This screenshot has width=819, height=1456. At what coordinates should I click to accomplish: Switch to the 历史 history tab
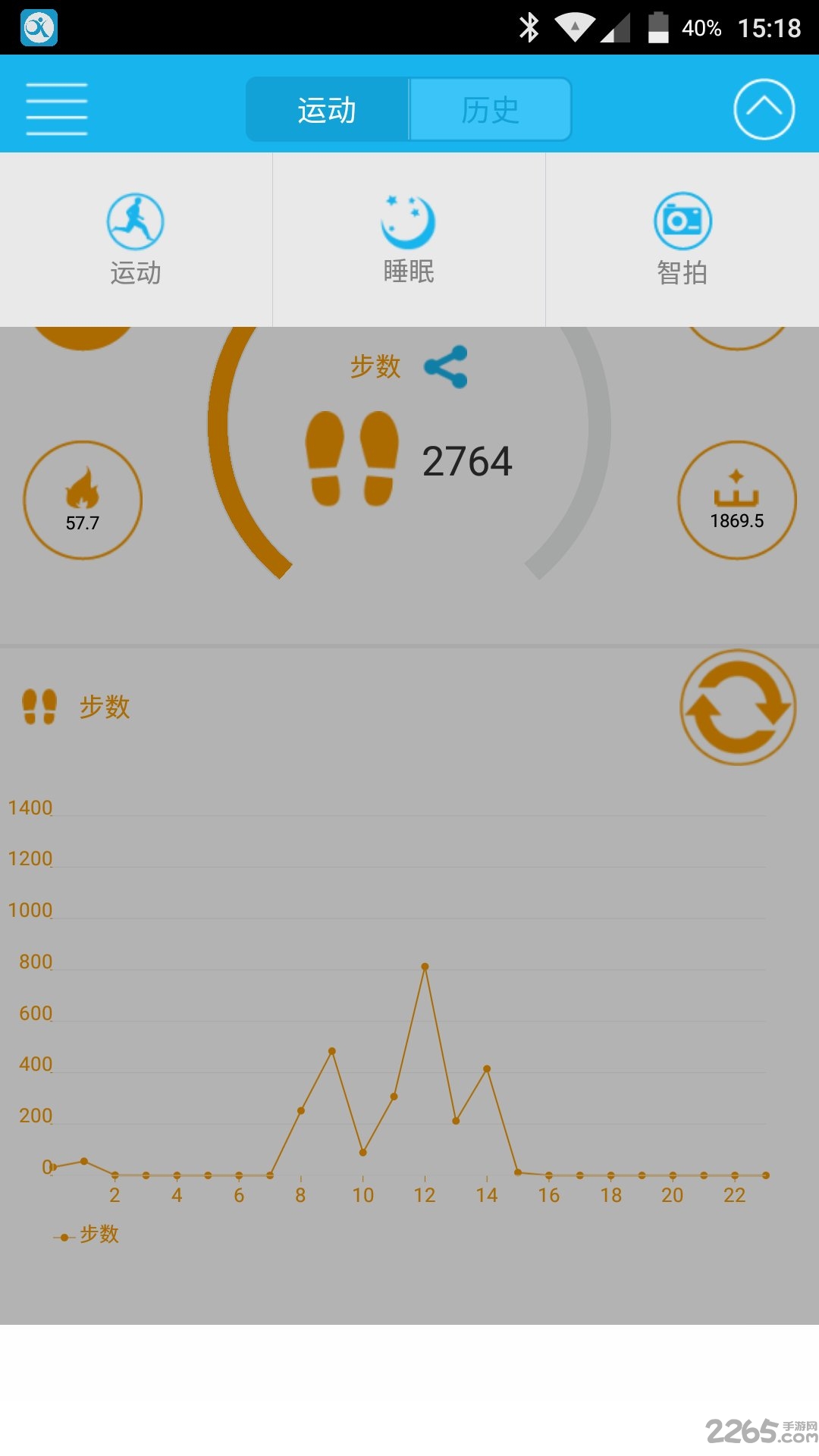pos(490,110)
